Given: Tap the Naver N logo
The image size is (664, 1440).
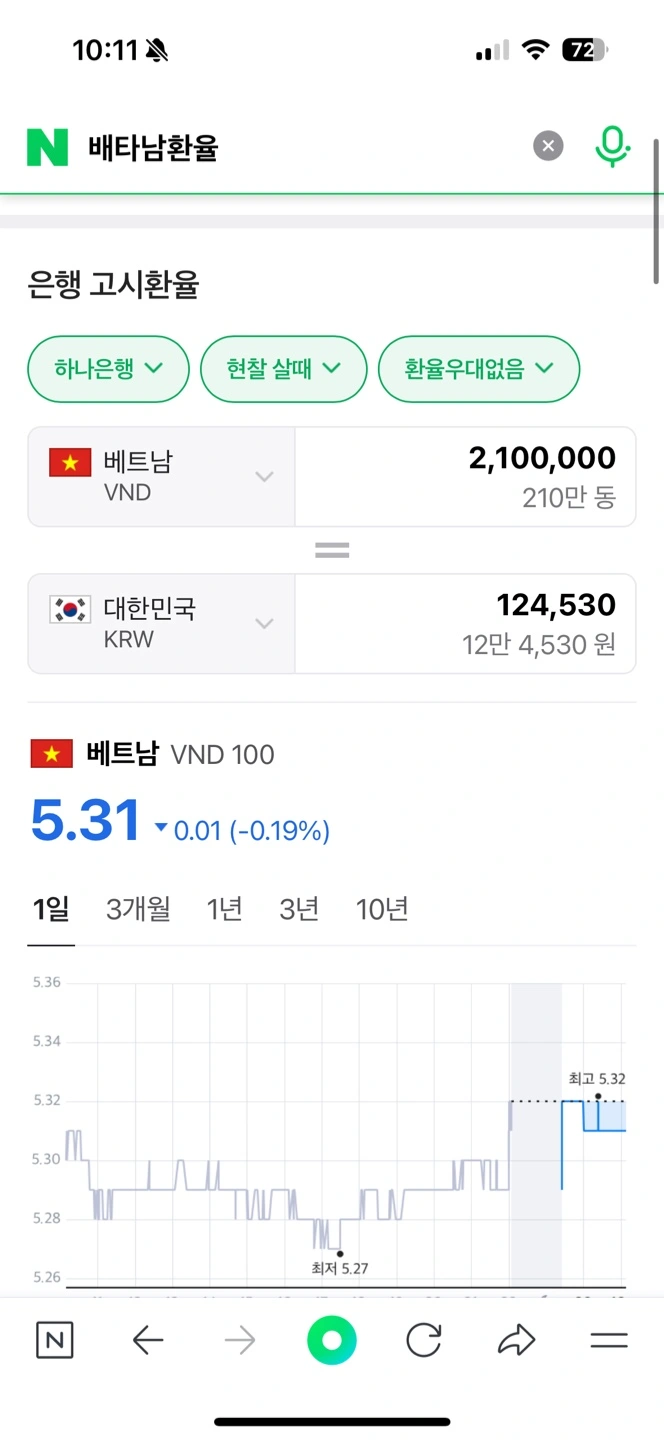Looking at the screenshot, I should coord(47,148).
